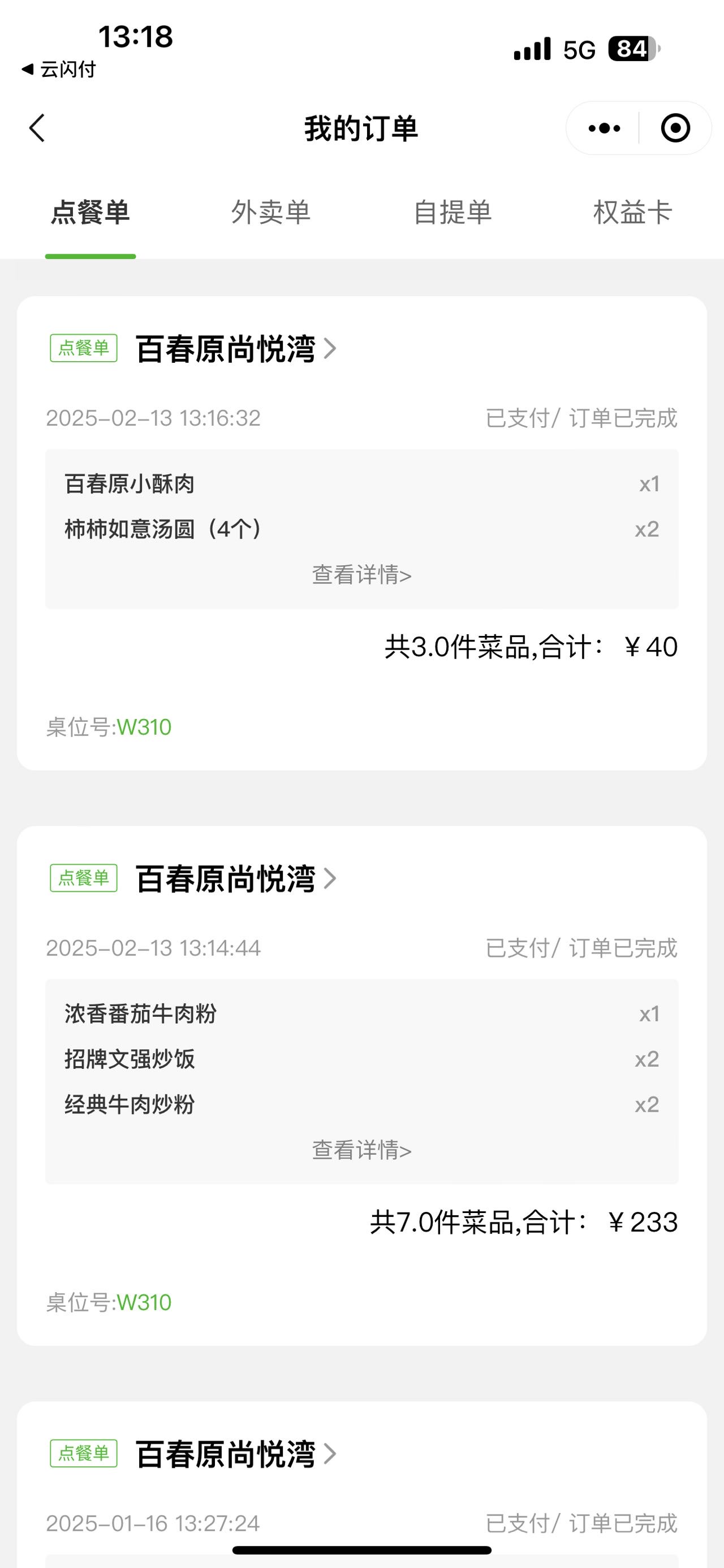Select the 点餐单 tab
Screen dimensions: 724x1568
point(90,213)
